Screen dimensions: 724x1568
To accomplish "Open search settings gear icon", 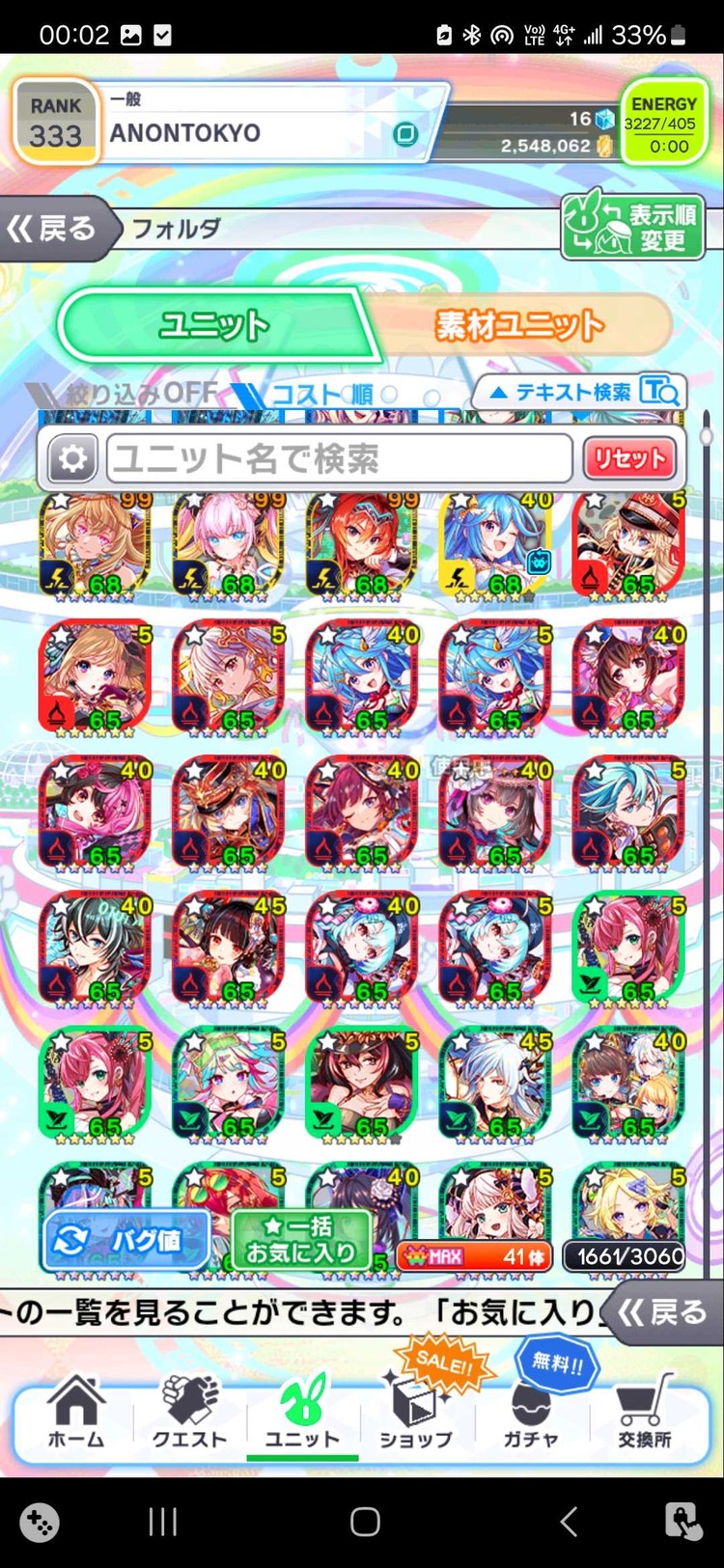I will pyautogui.click(x=72, y=458).
